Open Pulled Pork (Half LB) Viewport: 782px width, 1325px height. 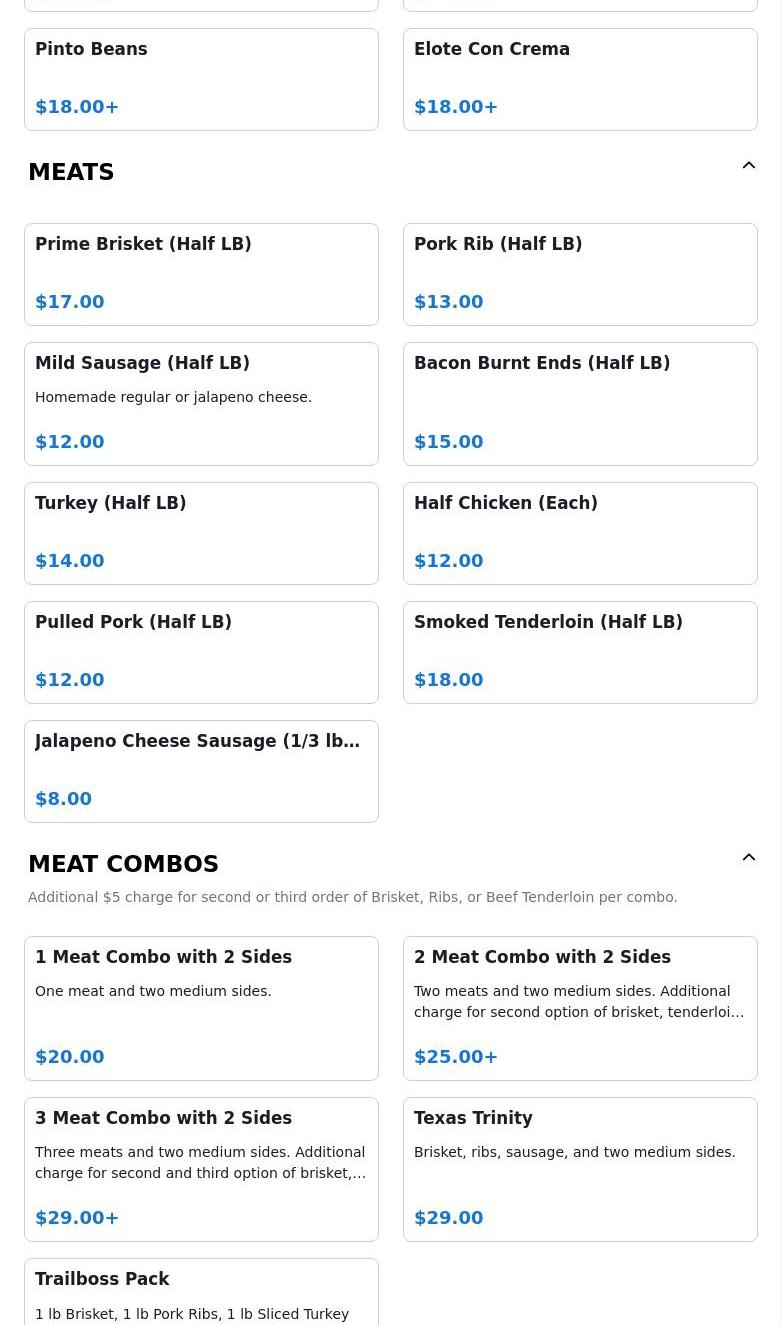point(201,652)
